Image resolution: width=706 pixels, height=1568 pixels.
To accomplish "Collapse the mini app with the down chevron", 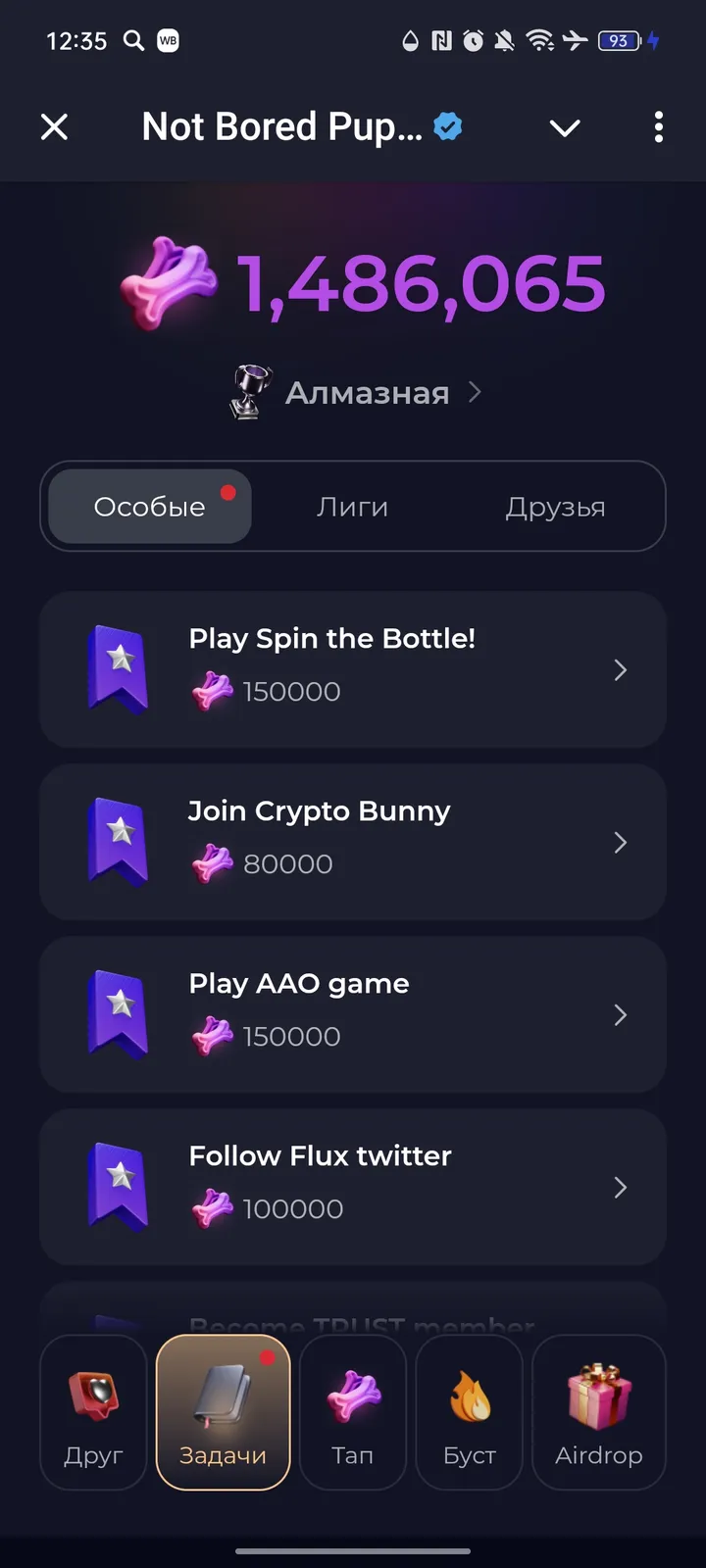I will pos(564,127).
